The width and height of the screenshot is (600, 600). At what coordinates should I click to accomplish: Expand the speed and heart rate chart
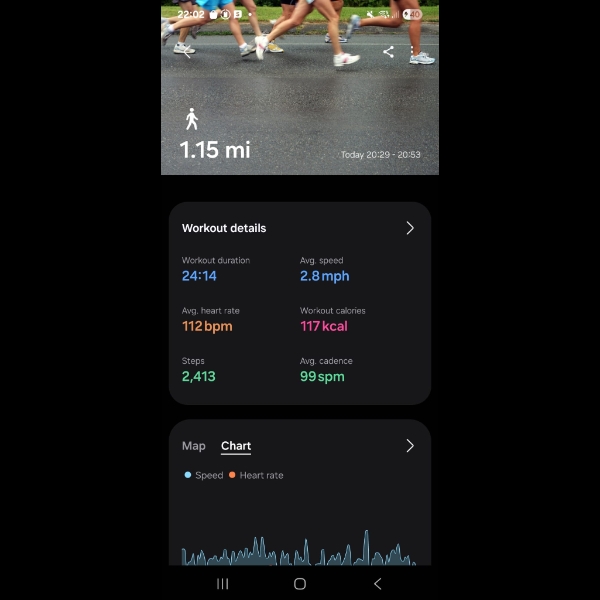[x=409, y=446]
